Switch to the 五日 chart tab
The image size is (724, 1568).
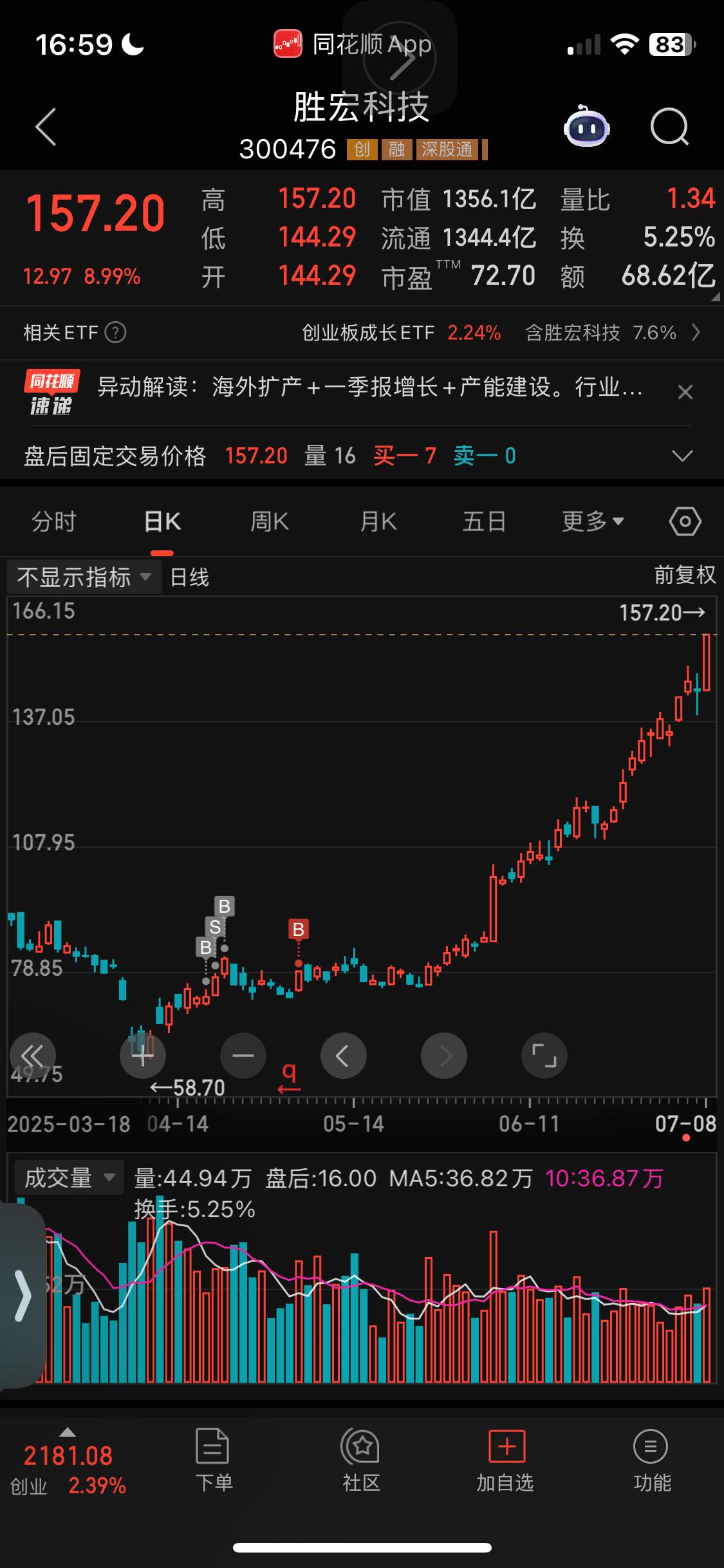(x=484, y=521)
